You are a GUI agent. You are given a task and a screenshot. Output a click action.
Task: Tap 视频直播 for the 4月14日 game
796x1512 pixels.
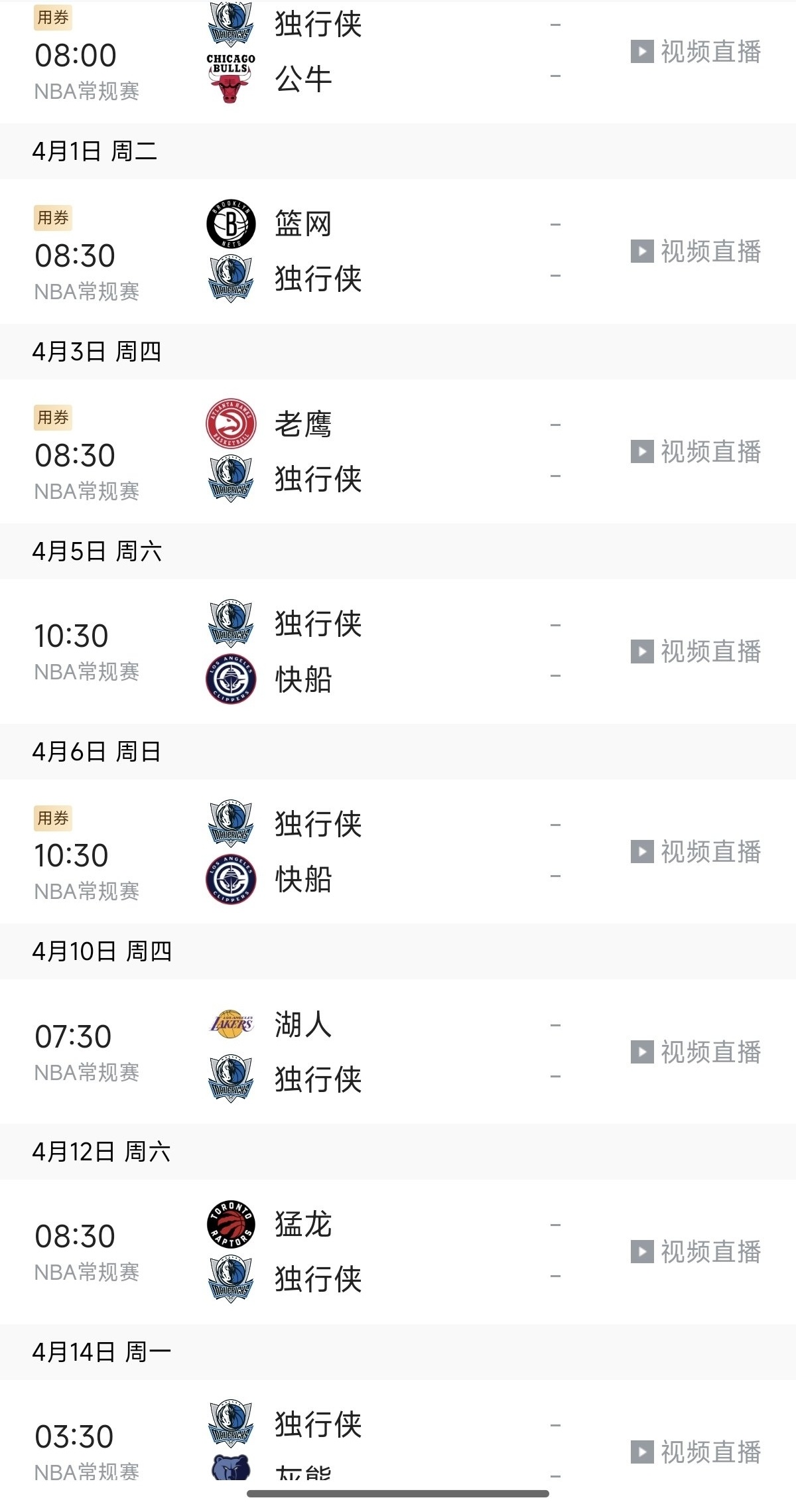tap(696, 1452)
